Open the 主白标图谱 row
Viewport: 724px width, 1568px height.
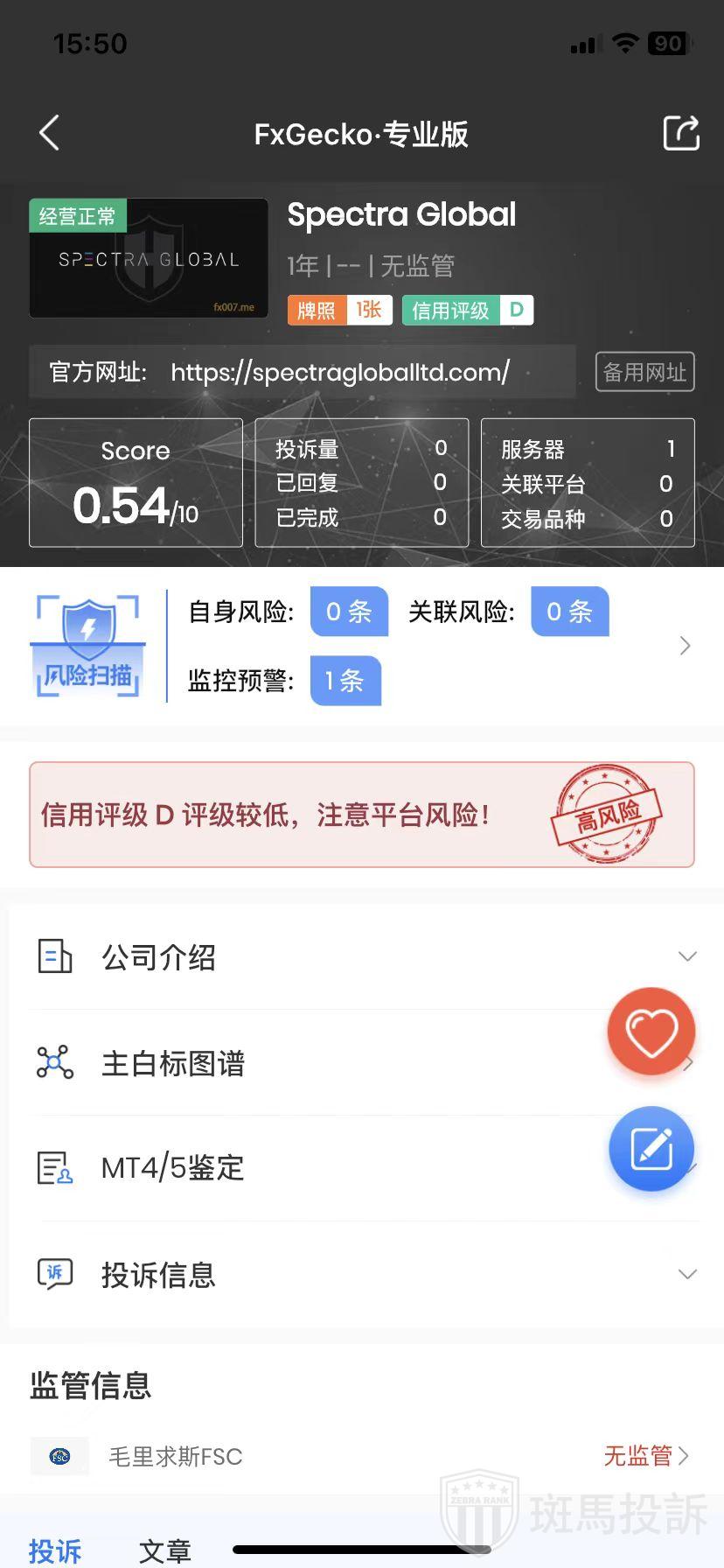[315, 1063]
